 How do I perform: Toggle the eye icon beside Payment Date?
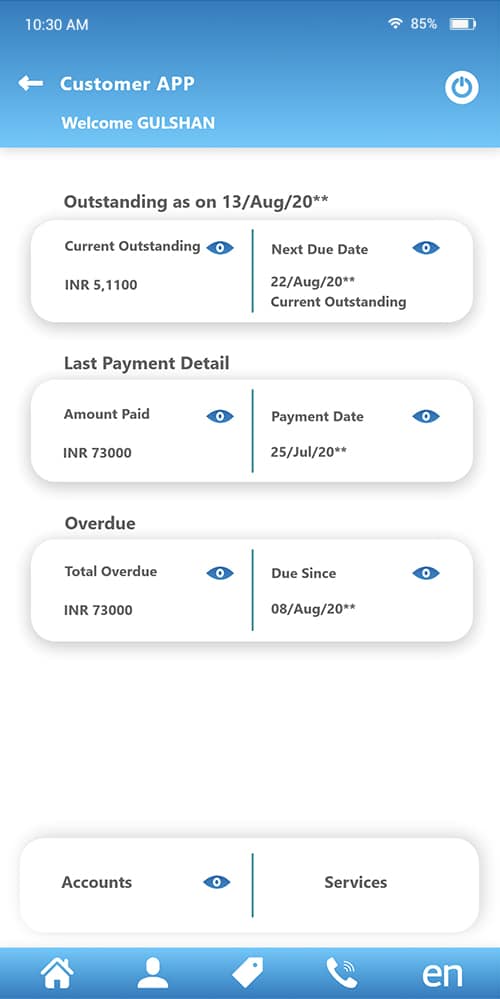pyautogui.click(x=426, y=416)
